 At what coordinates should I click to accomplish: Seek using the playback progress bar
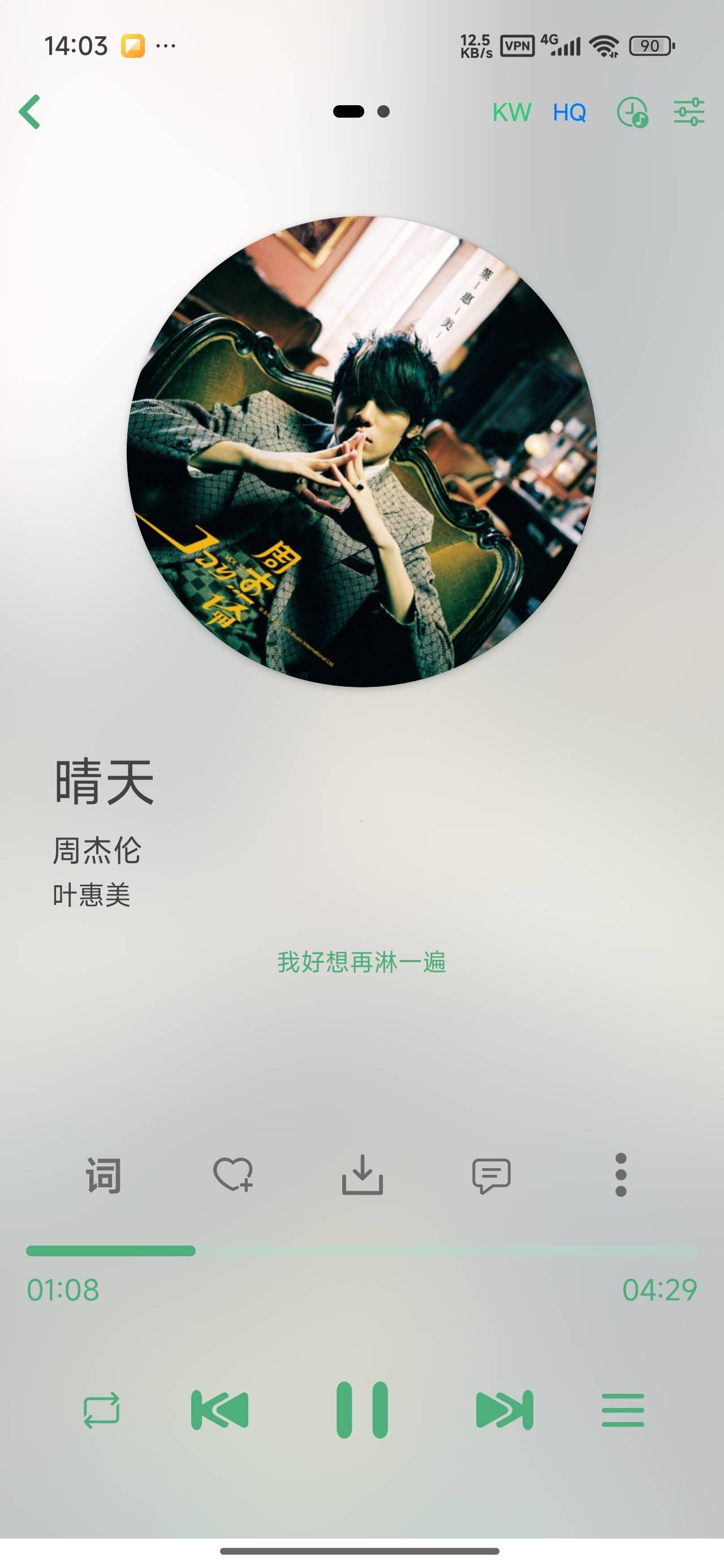361,1251
